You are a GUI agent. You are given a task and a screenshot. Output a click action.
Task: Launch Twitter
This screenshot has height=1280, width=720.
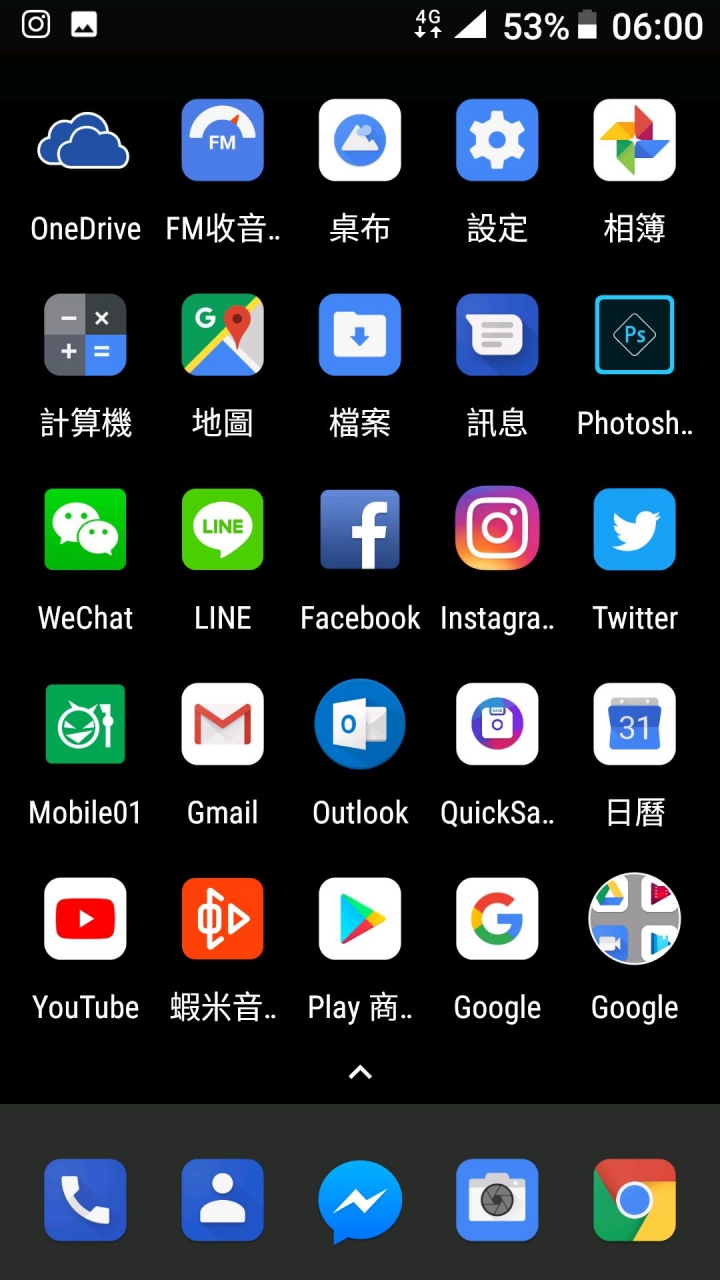(x=634, y=529)
